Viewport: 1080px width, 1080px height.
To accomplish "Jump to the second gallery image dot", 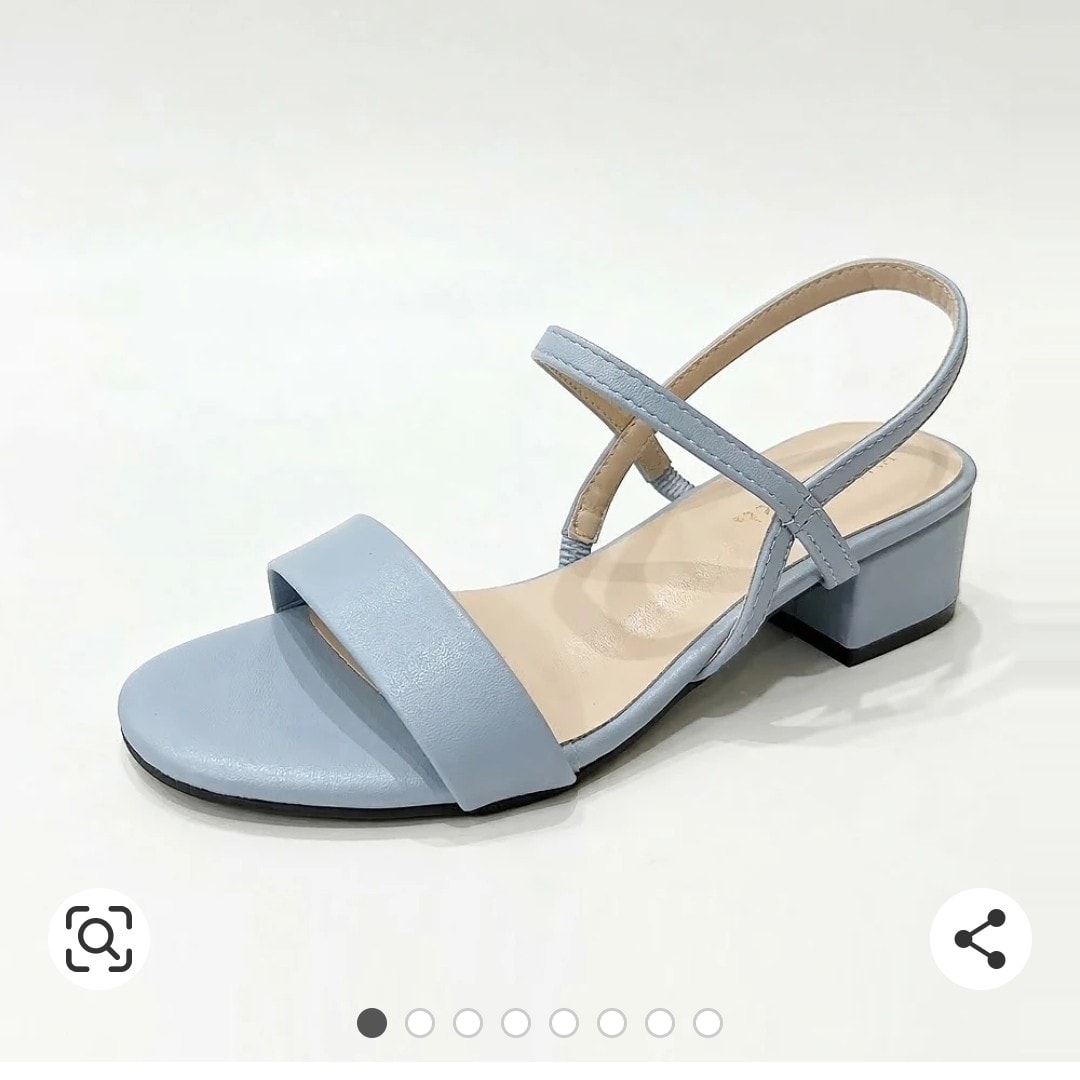I will (x=420, y=1022).
